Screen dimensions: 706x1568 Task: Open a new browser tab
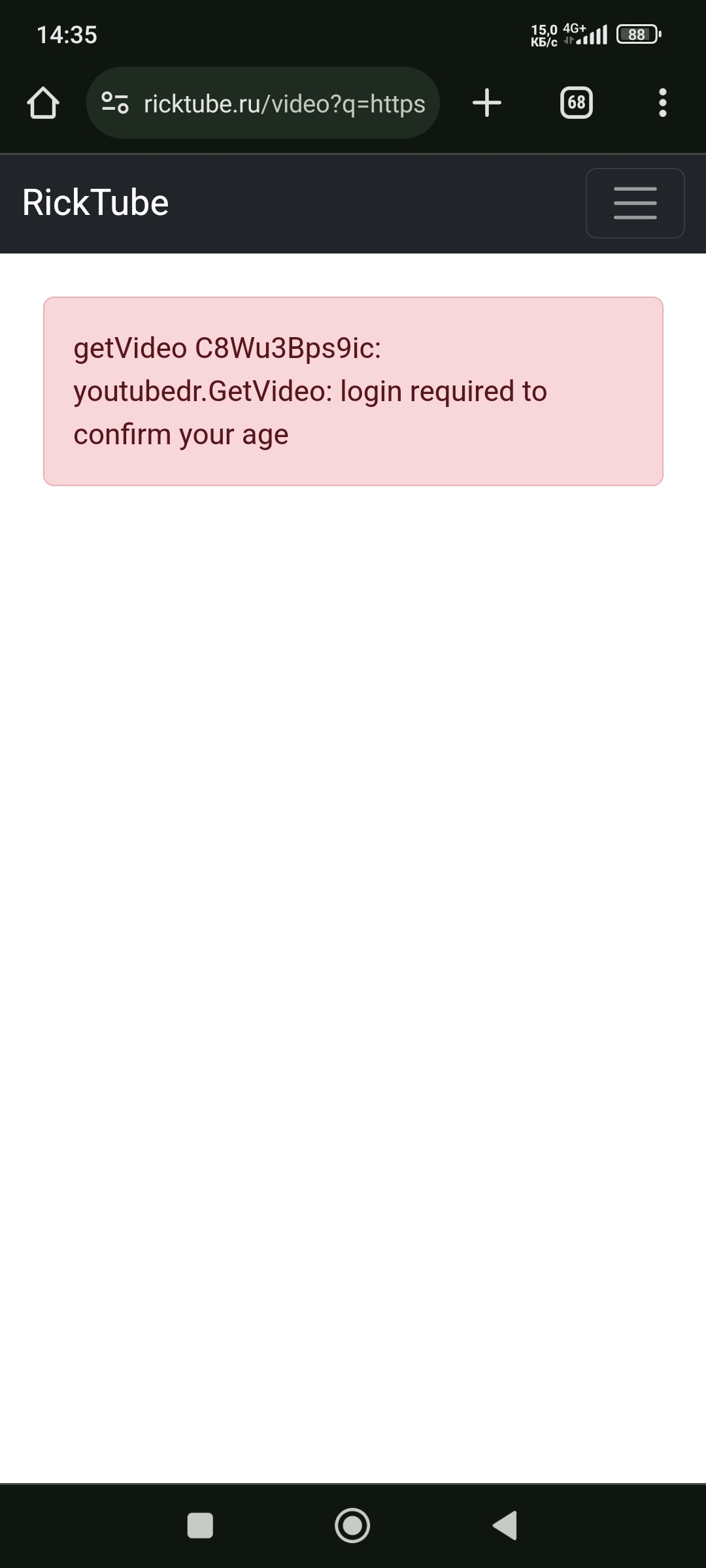487,103
